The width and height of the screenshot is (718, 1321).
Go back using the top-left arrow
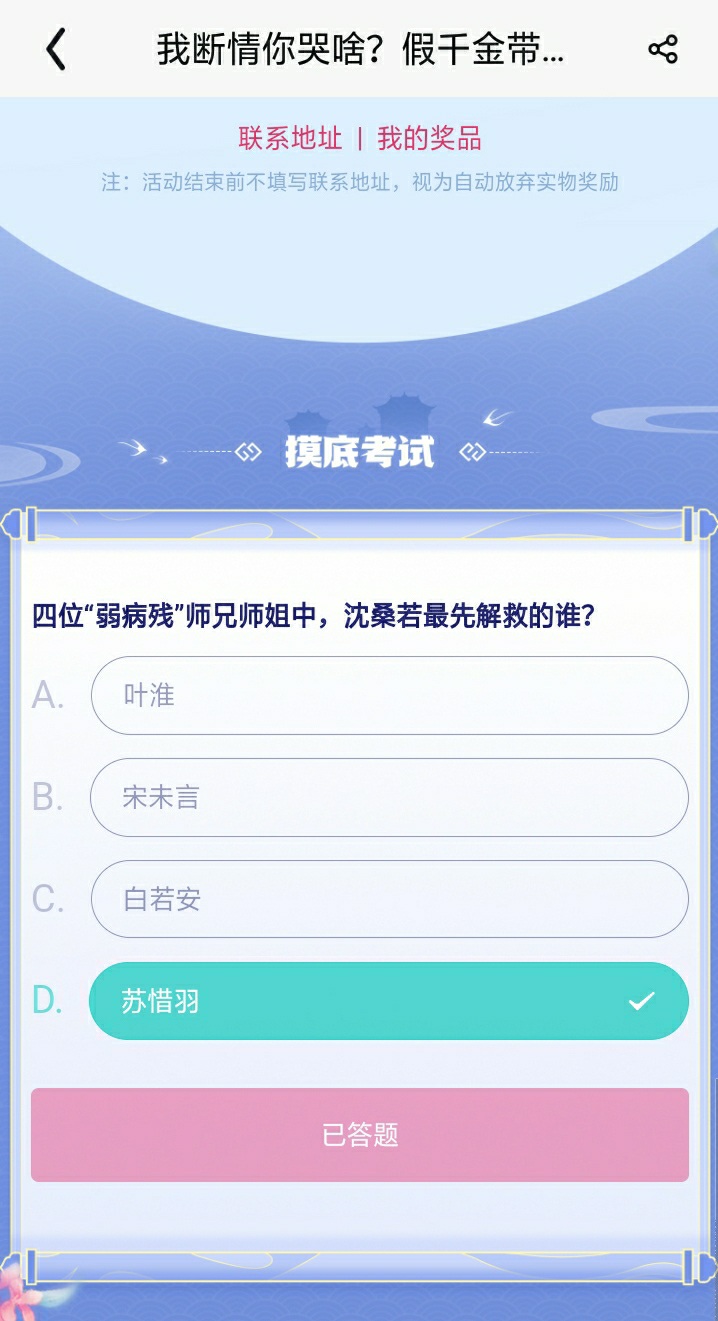[x=56, y=49]
